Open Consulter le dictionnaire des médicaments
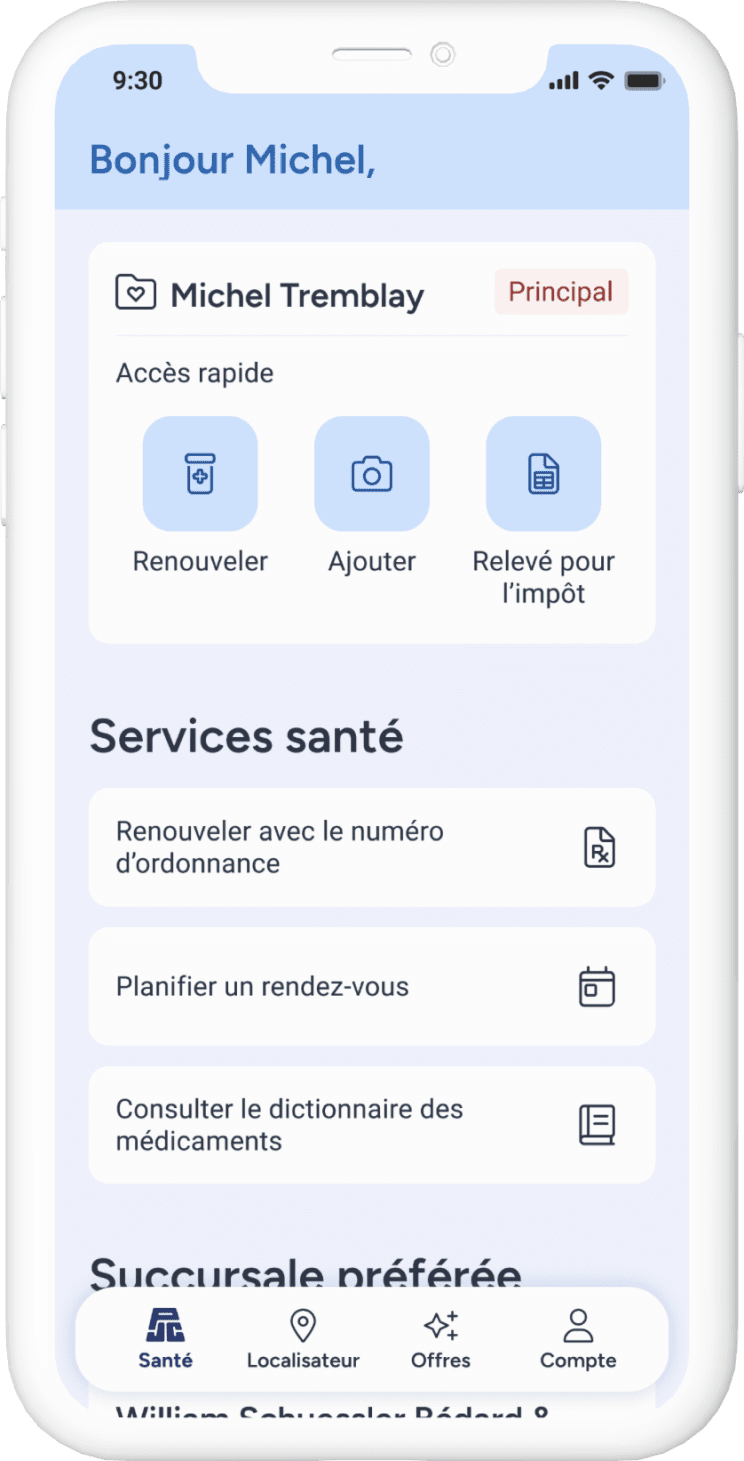This screenshot has height=1461, width=744. (x=372, y=1125)
